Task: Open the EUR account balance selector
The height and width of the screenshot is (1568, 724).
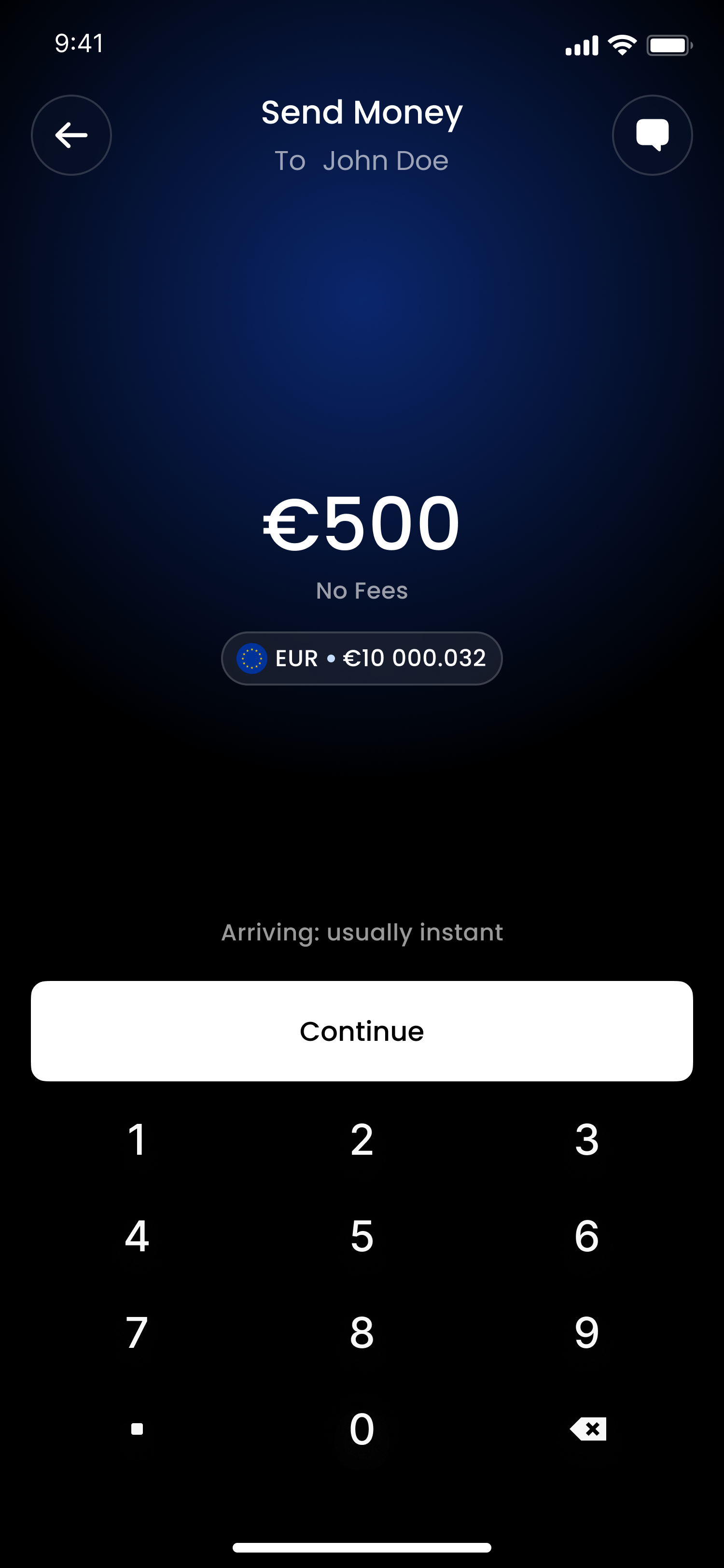Action: 362,658
